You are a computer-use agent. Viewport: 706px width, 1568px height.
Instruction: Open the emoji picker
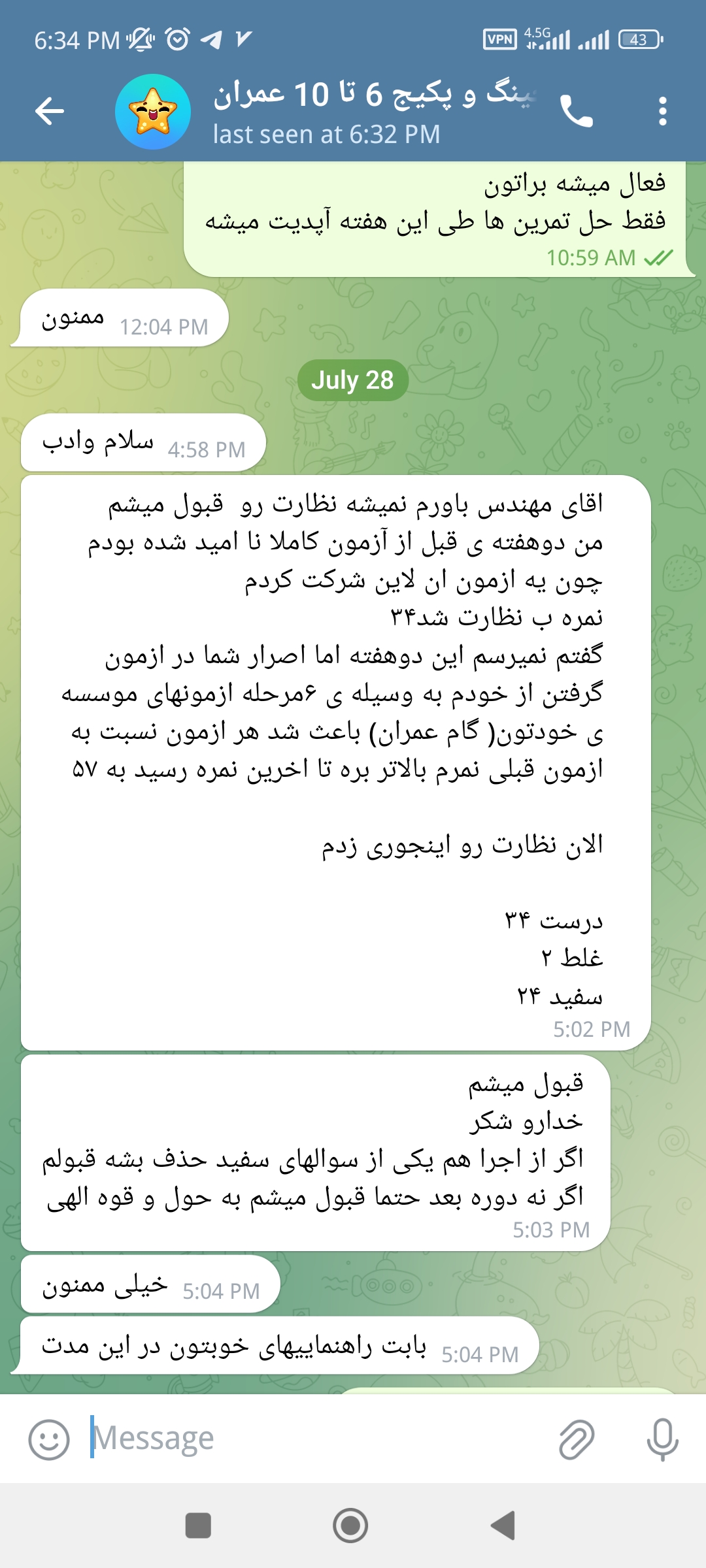pos(49,1439)
